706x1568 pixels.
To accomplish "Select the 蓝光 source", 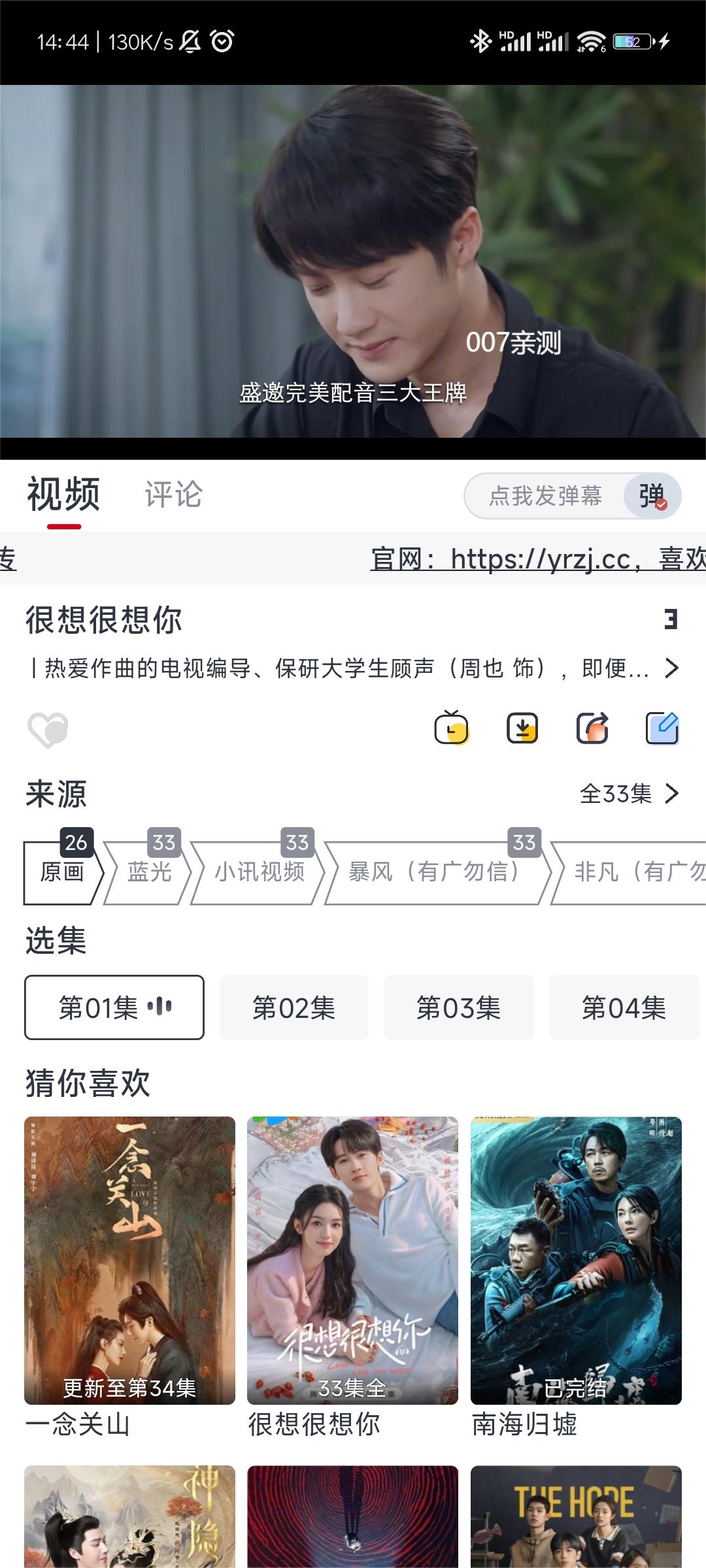I will (149, 872).
